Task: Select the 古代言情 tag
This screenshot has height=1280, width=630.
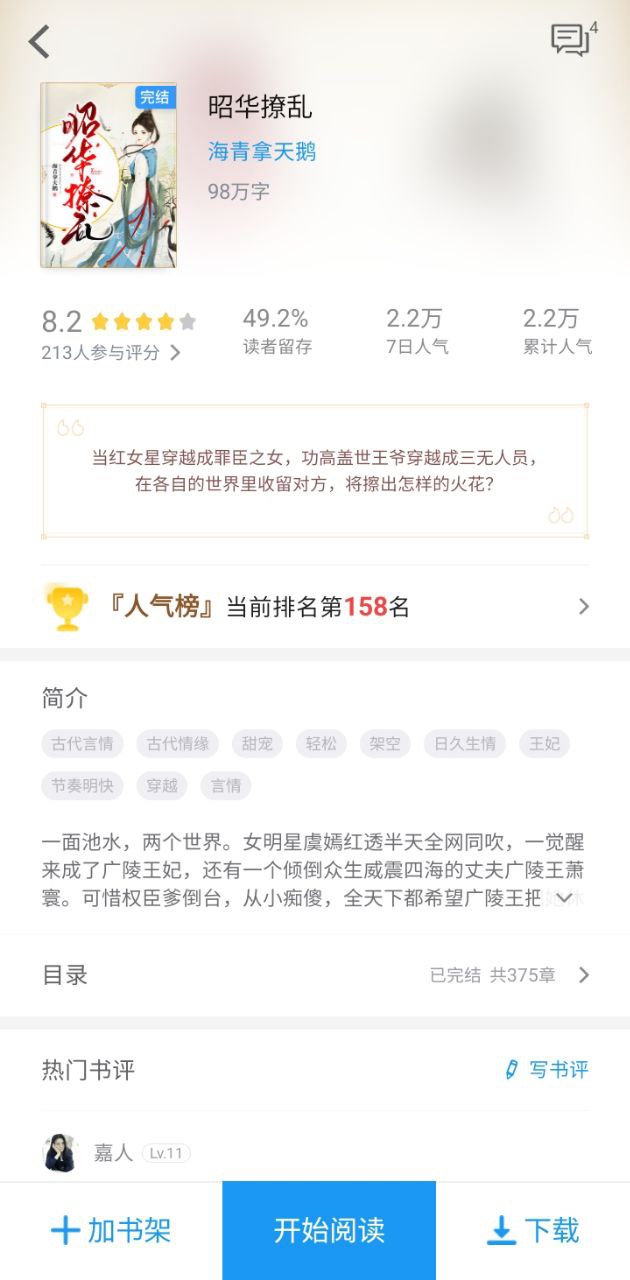Action: coord(82,744)
